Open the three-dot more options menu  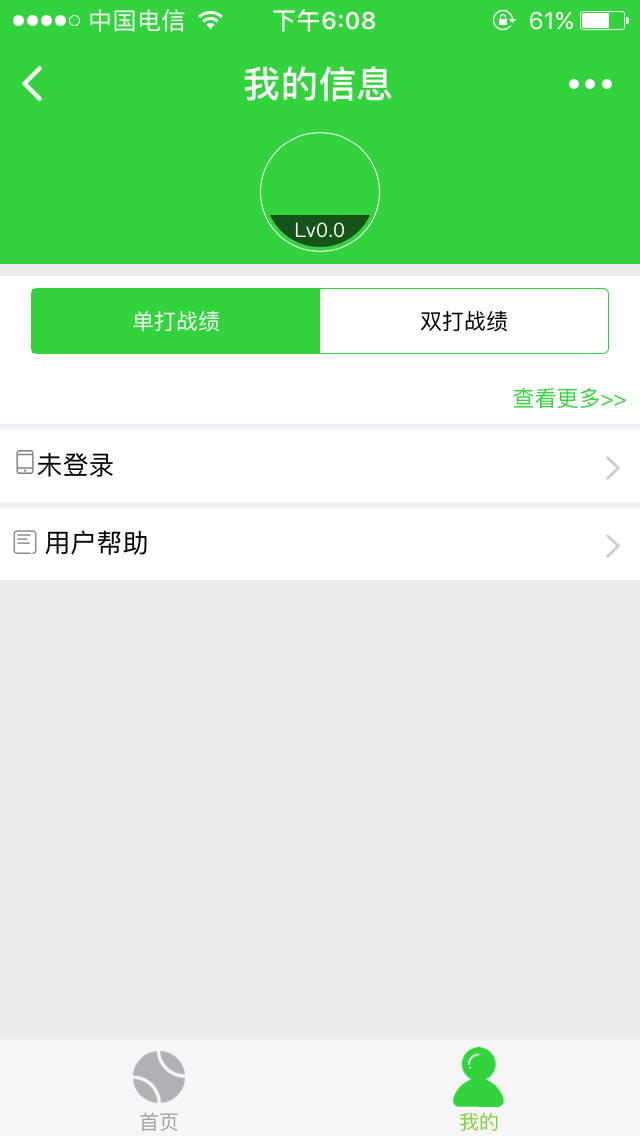point(590,85)
